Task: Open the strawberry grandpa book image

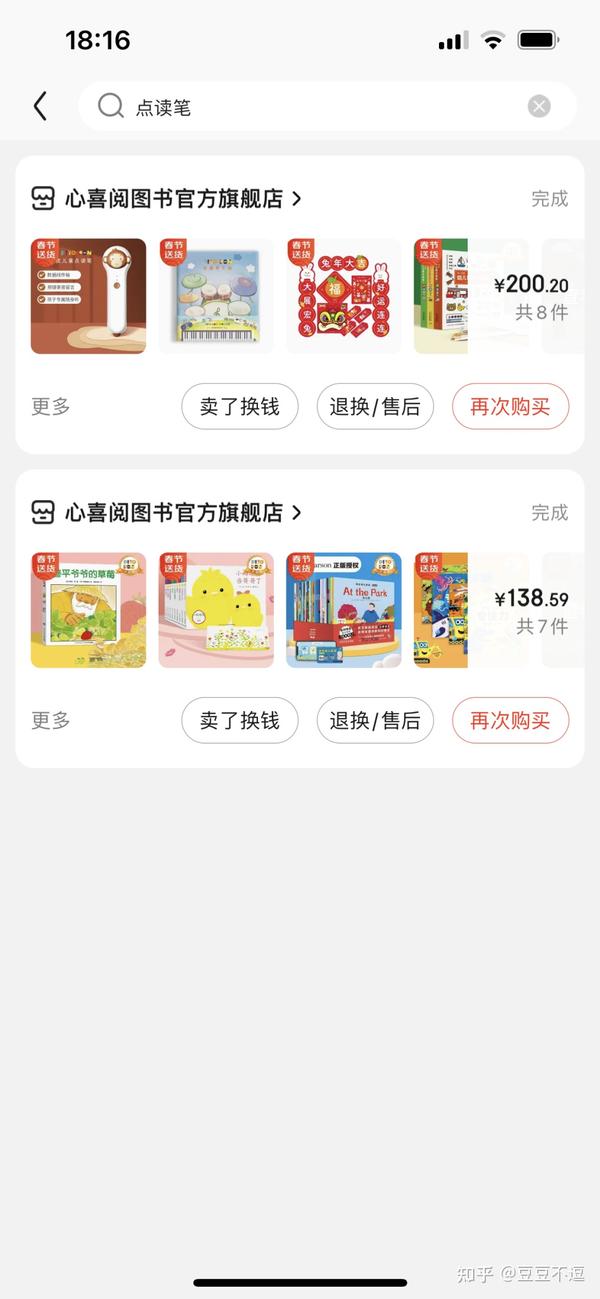Action: (x=88, y=610)
